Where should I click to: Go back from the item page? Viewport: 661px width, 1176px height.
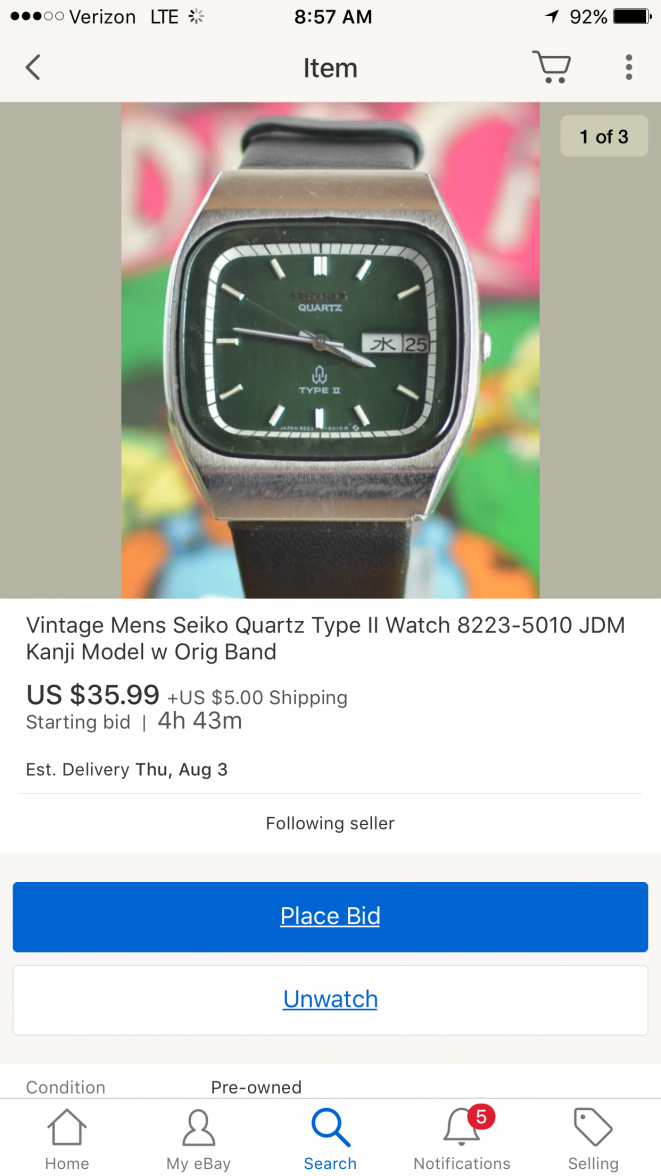click(33, 68)
